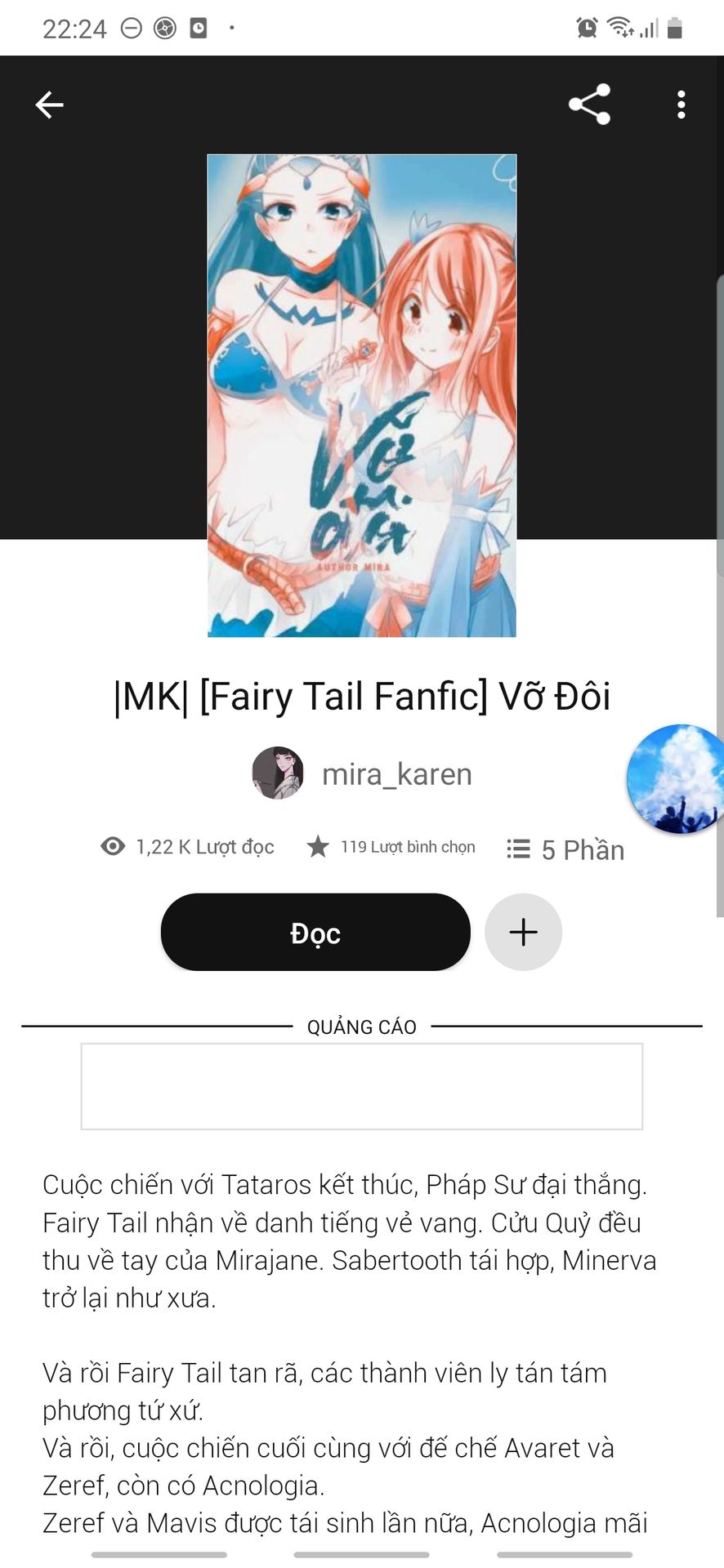Open the three-dot overflow menu
This screenshot has width=724, height=1568.
(681, 105)
